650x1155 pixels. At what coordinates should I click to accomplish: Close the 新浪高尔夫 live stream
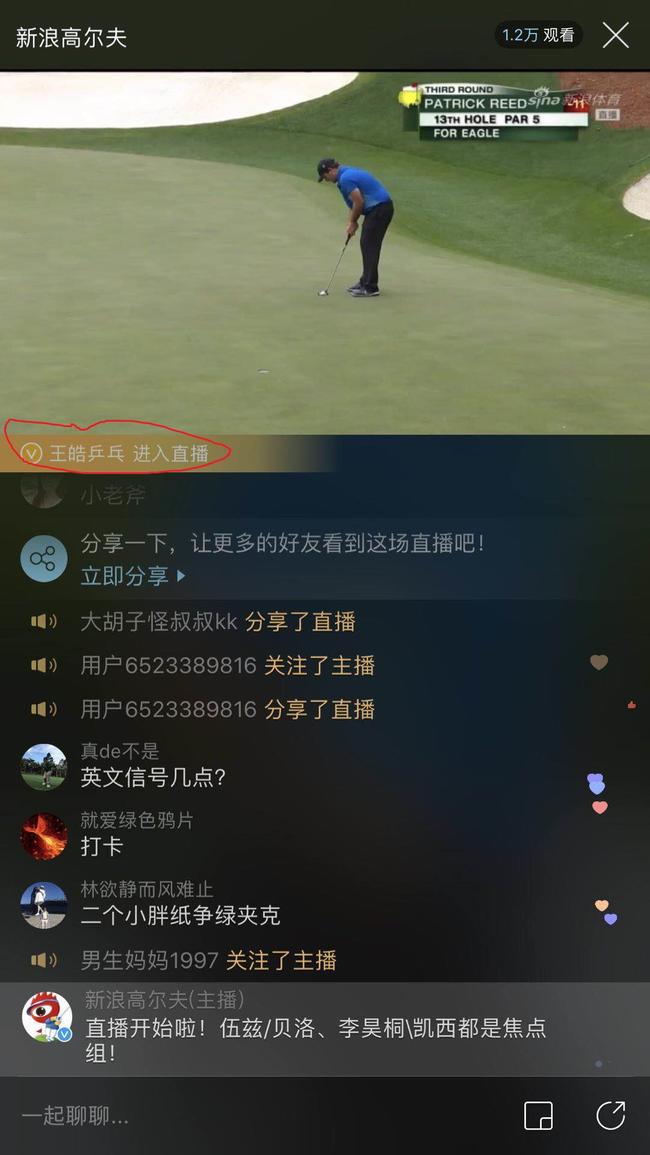point(615,36)
